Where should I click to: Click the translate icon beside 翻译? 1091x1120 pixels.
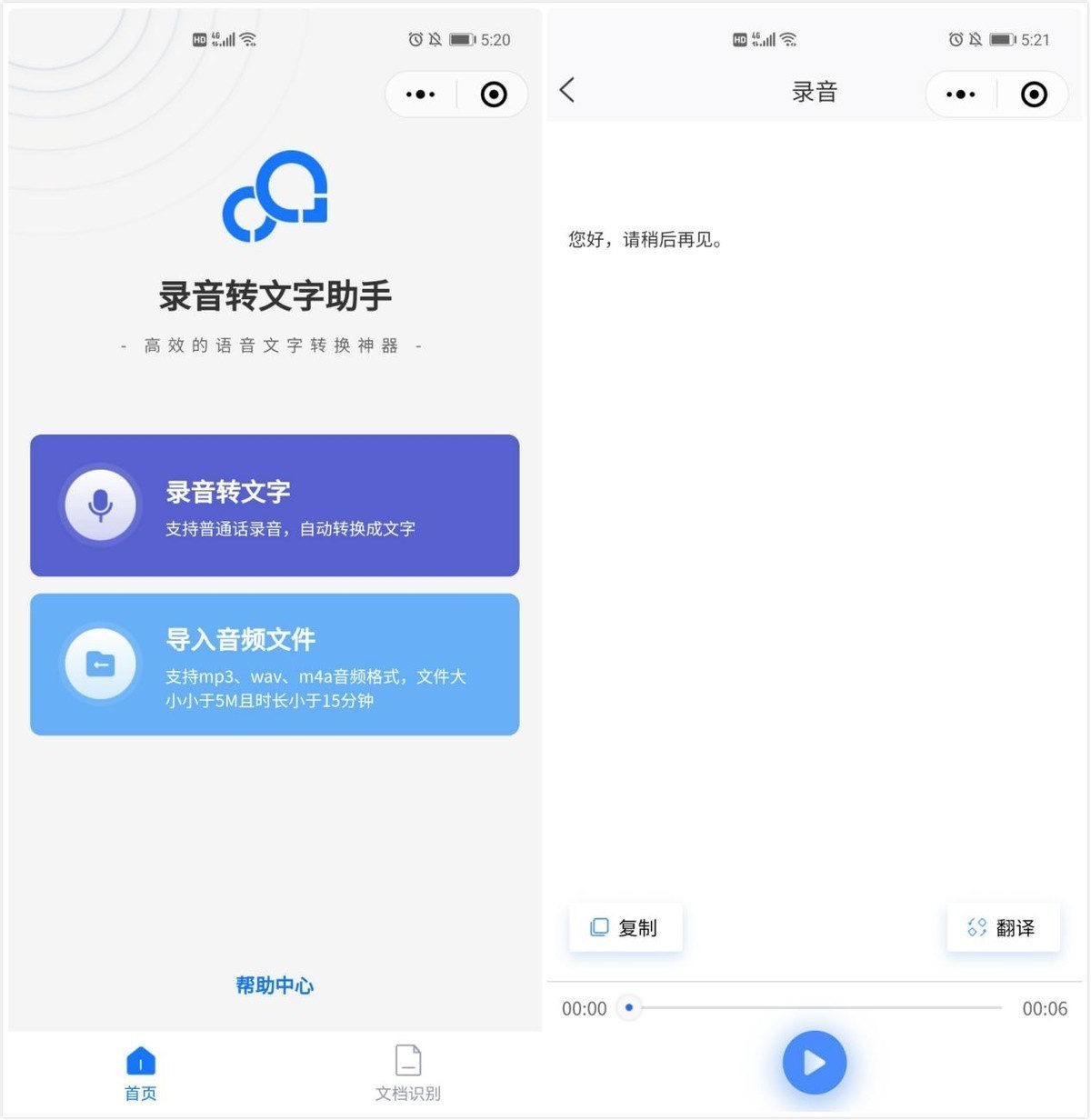click(976, 926)
